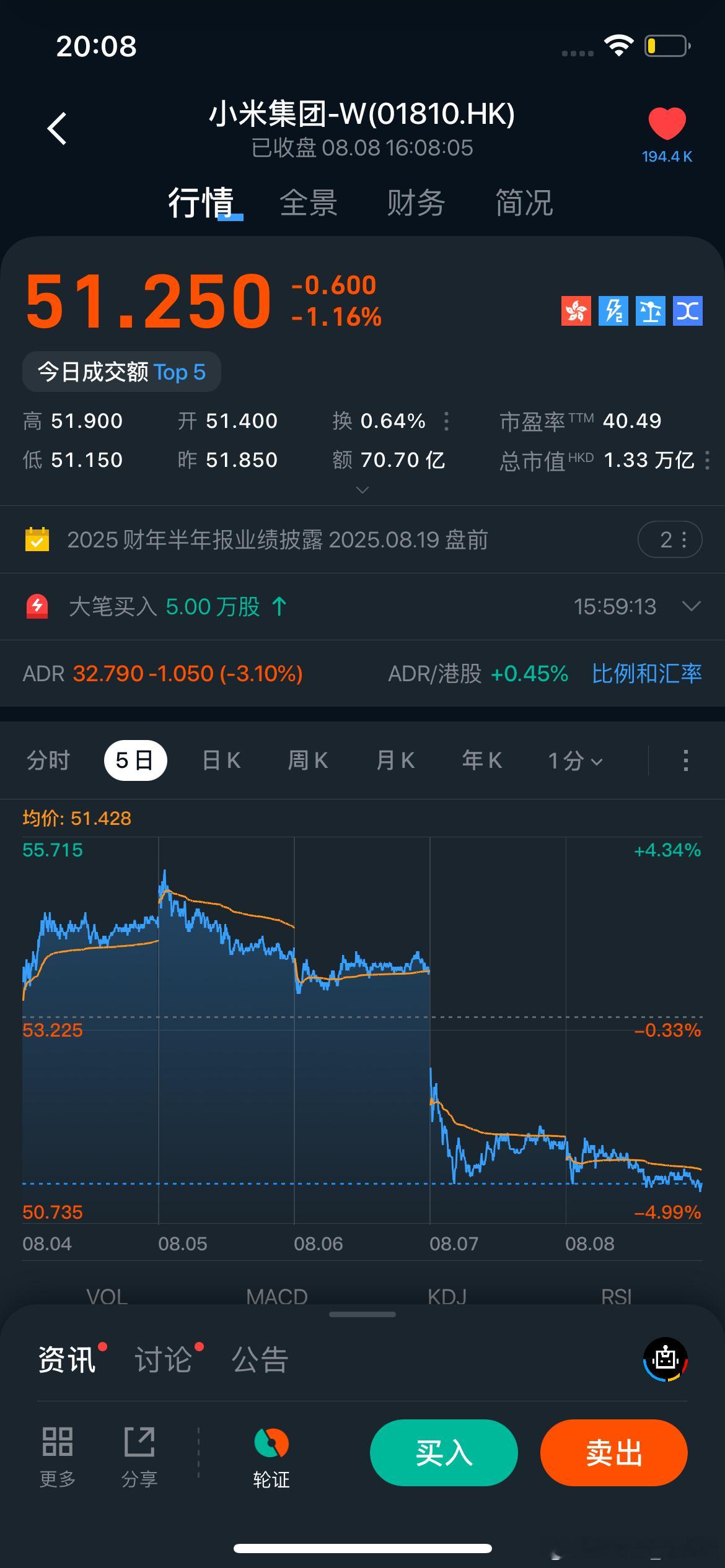Select the 日K chart period
This screenshot has width=725, height=1568.
(221, 760)
